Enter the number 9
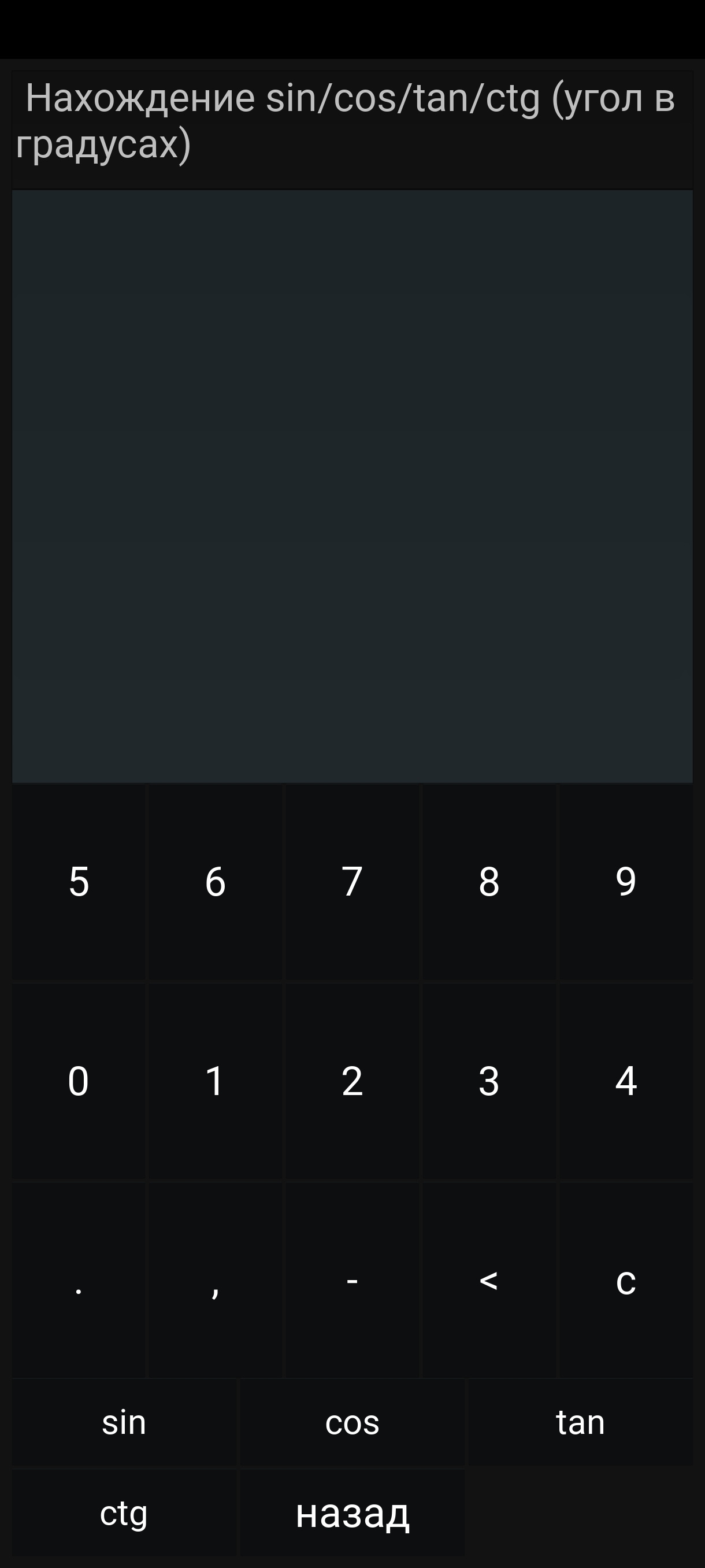This screenshot has width=705, height=1568. point(626,881)
